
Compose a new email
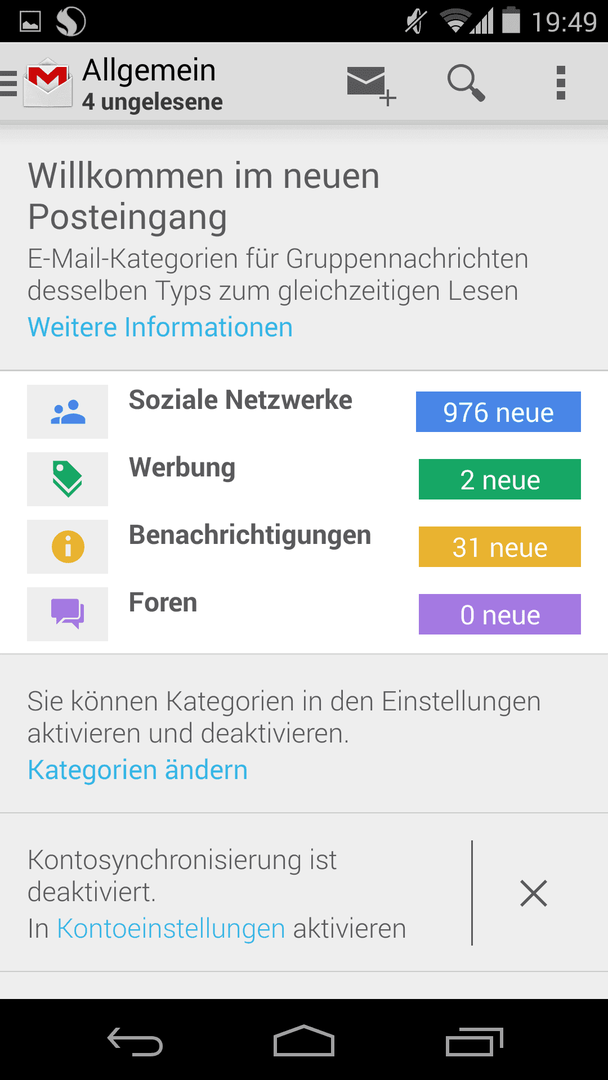click(x=371, y=85)
